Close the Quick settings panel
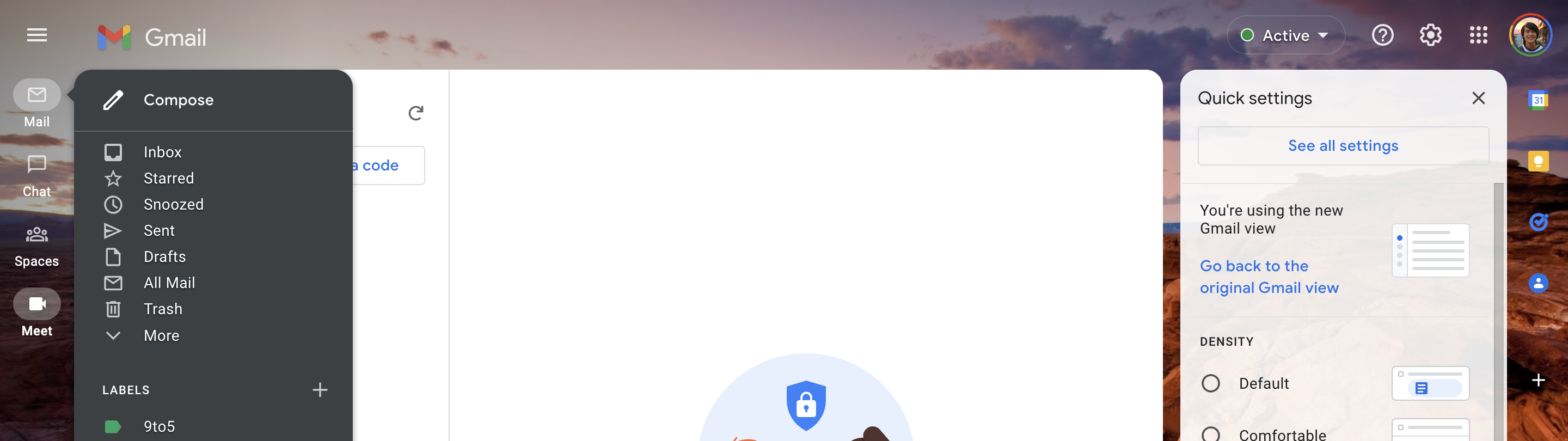1568x441 pixels. click(1478, 98)
